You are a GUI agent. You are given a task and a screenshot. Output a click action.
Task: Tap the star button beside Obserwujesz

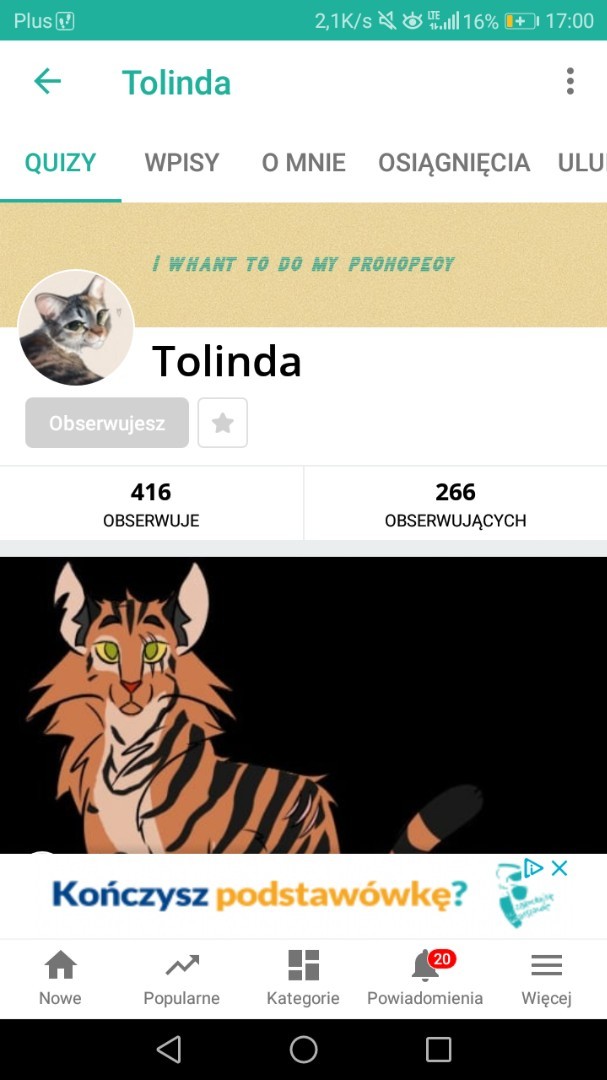(x=223, y=423)
